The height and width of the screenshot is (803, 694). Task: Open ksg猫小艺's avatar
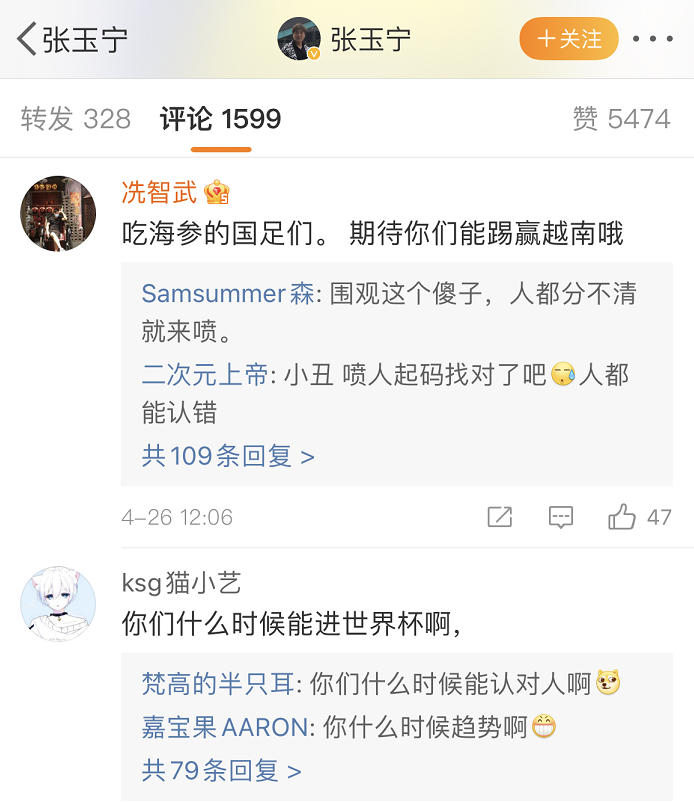click(x=58, y=604)
